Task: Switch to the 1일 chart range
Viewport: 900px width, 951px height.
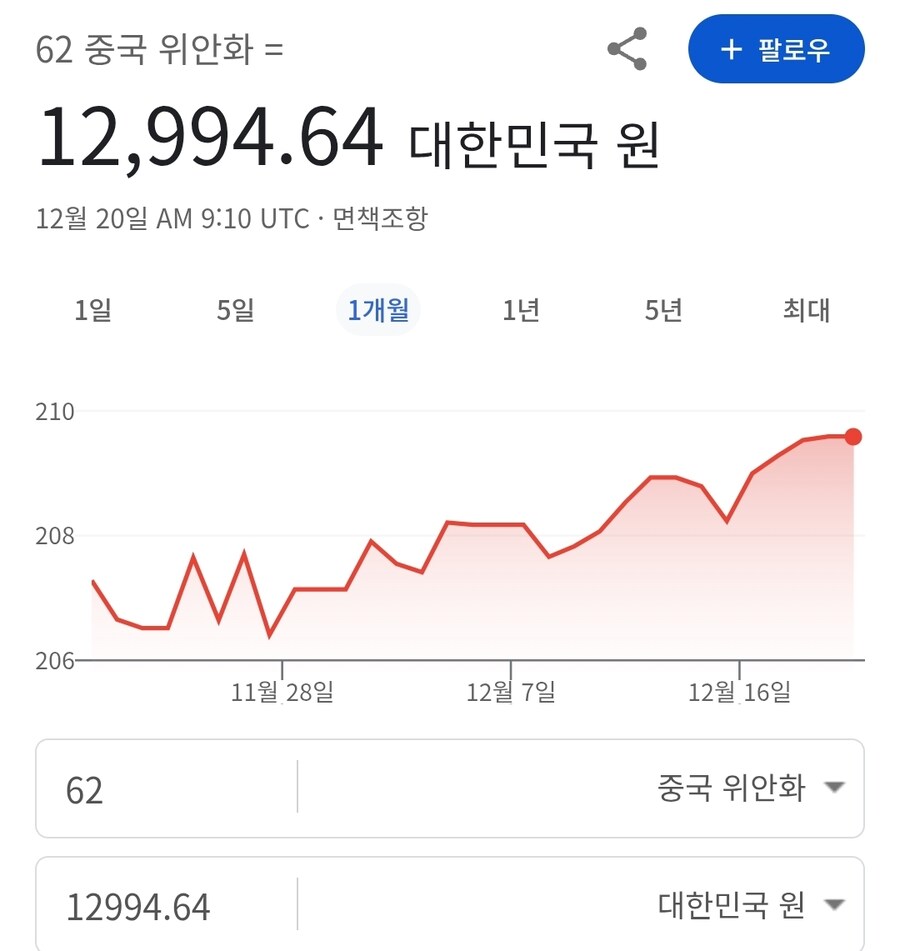Action: tap(93, 311)
